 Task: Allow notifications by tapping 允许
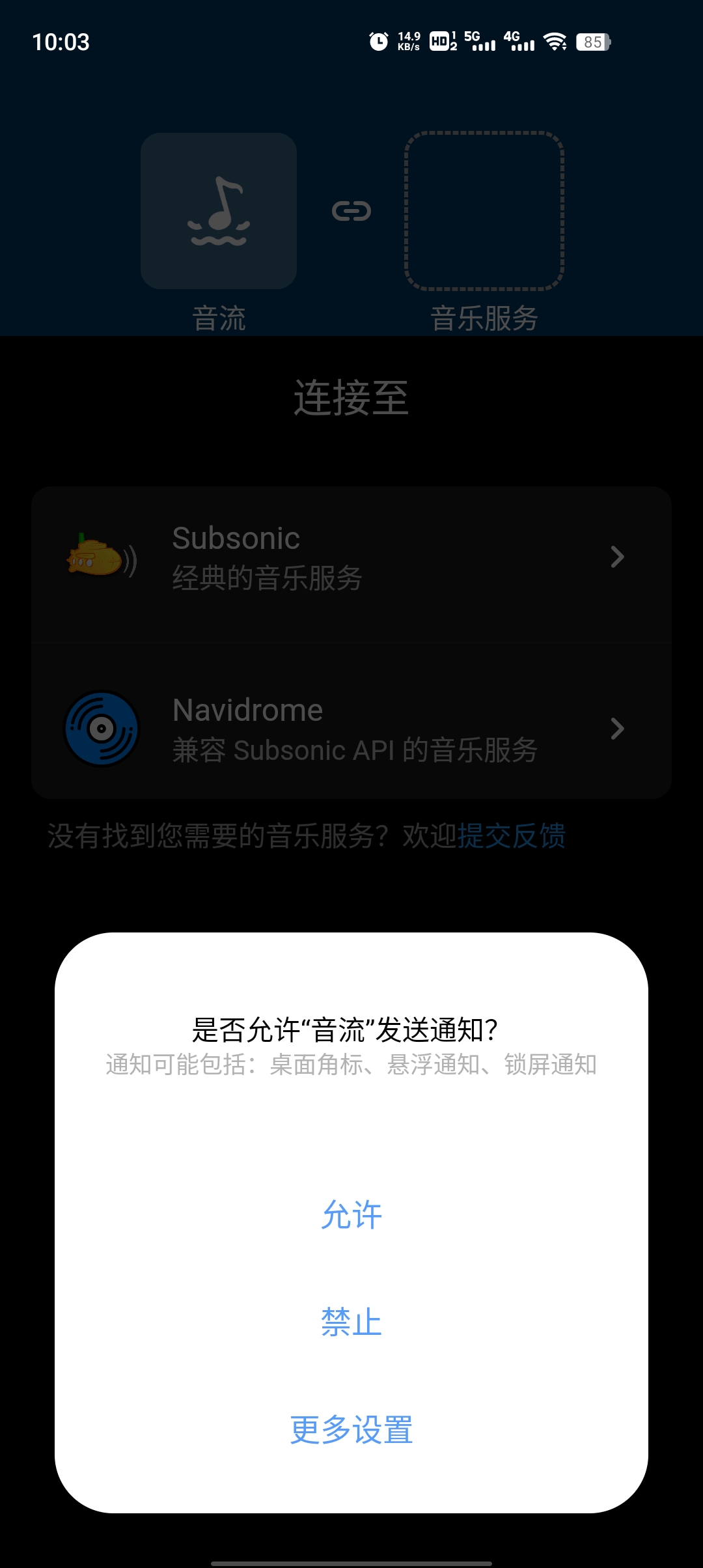pyautogui.click(x=351, y=1214)
